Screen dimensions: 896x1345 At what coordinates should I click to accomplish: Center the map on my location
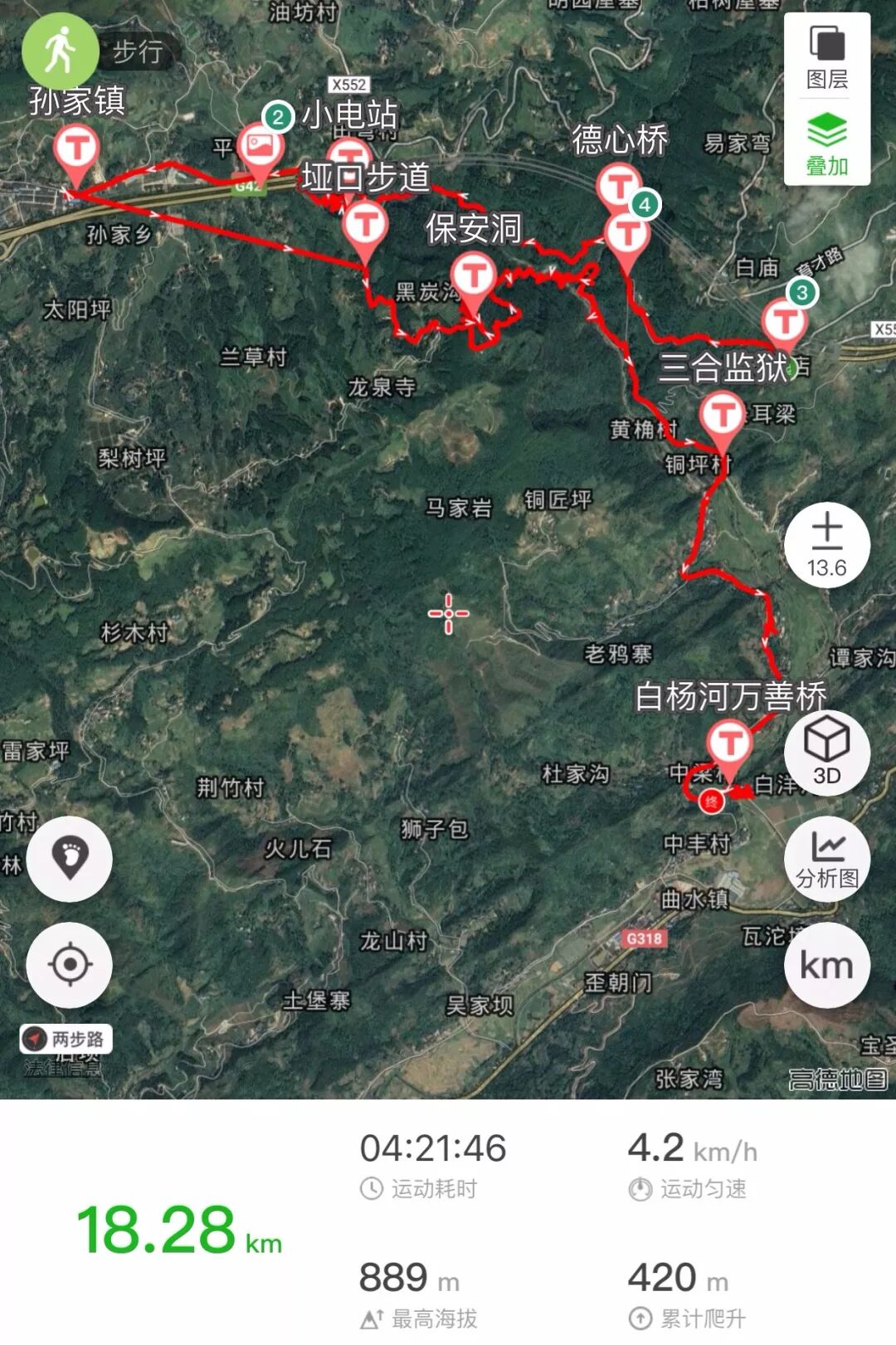click(70, 965)
